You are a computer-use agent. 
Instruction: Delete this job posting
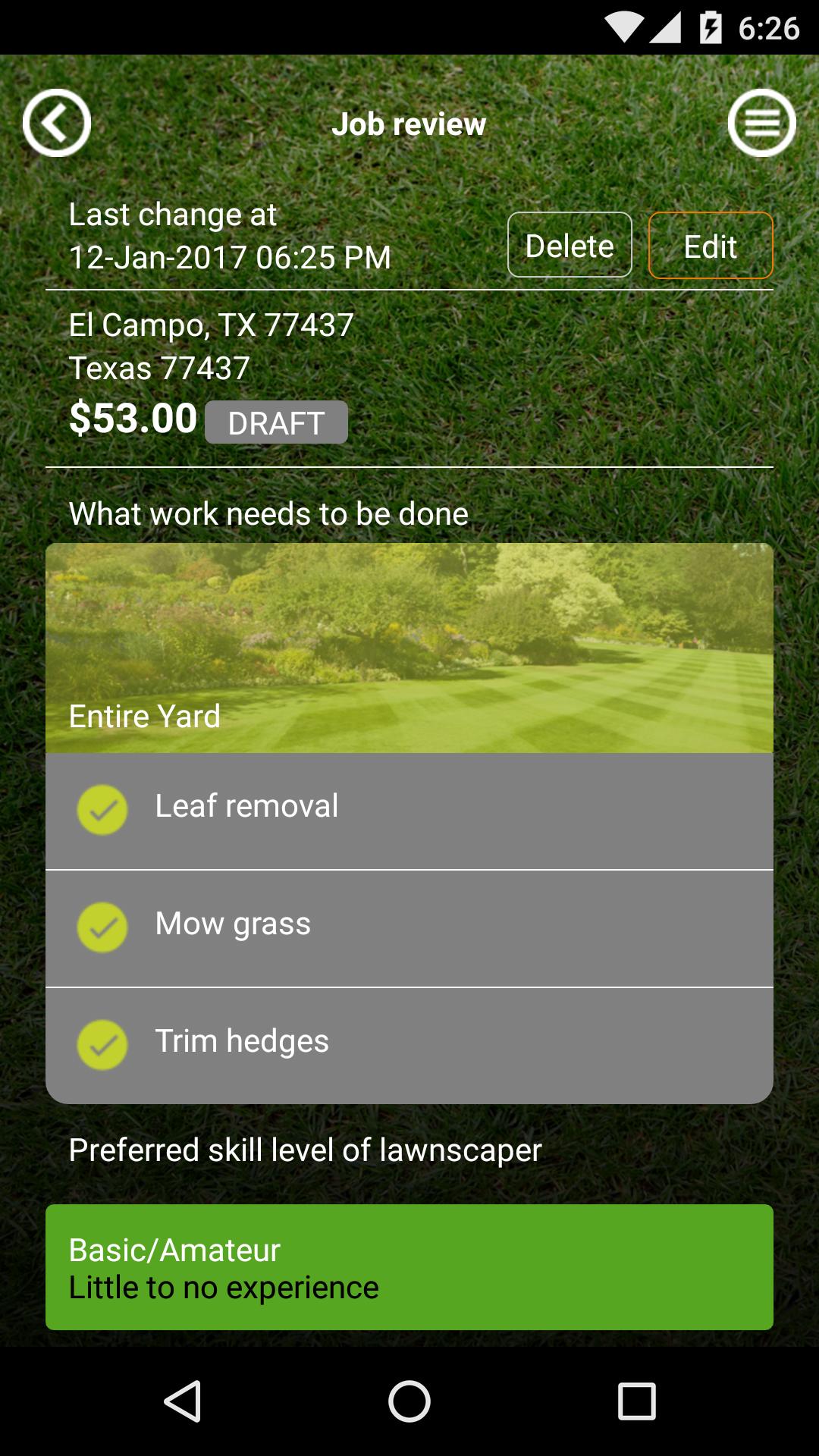pyautogui.click(x=570, y=244)
